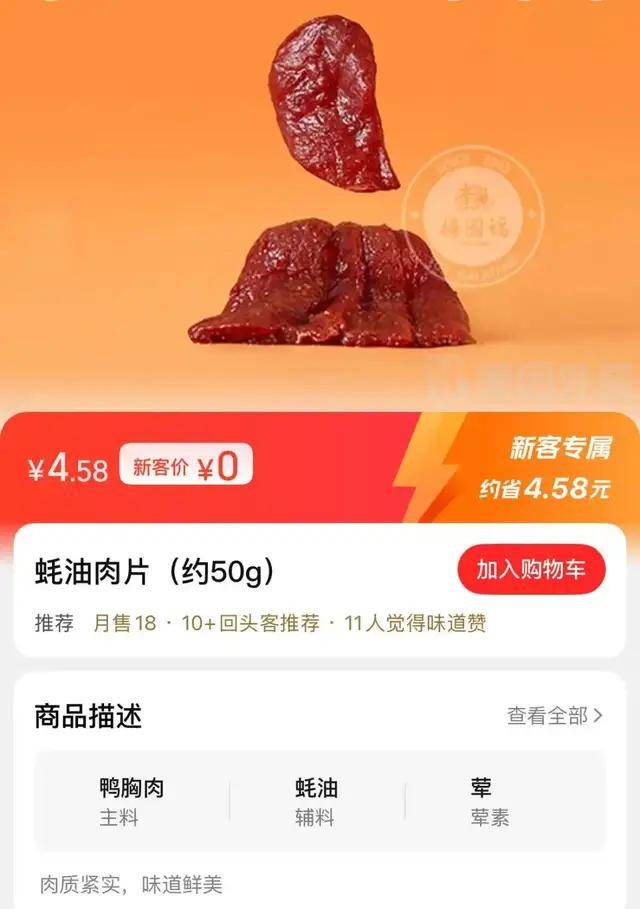Add 蚝油肉片 to the shopping cart
The image size is (640, 909).
531,570
